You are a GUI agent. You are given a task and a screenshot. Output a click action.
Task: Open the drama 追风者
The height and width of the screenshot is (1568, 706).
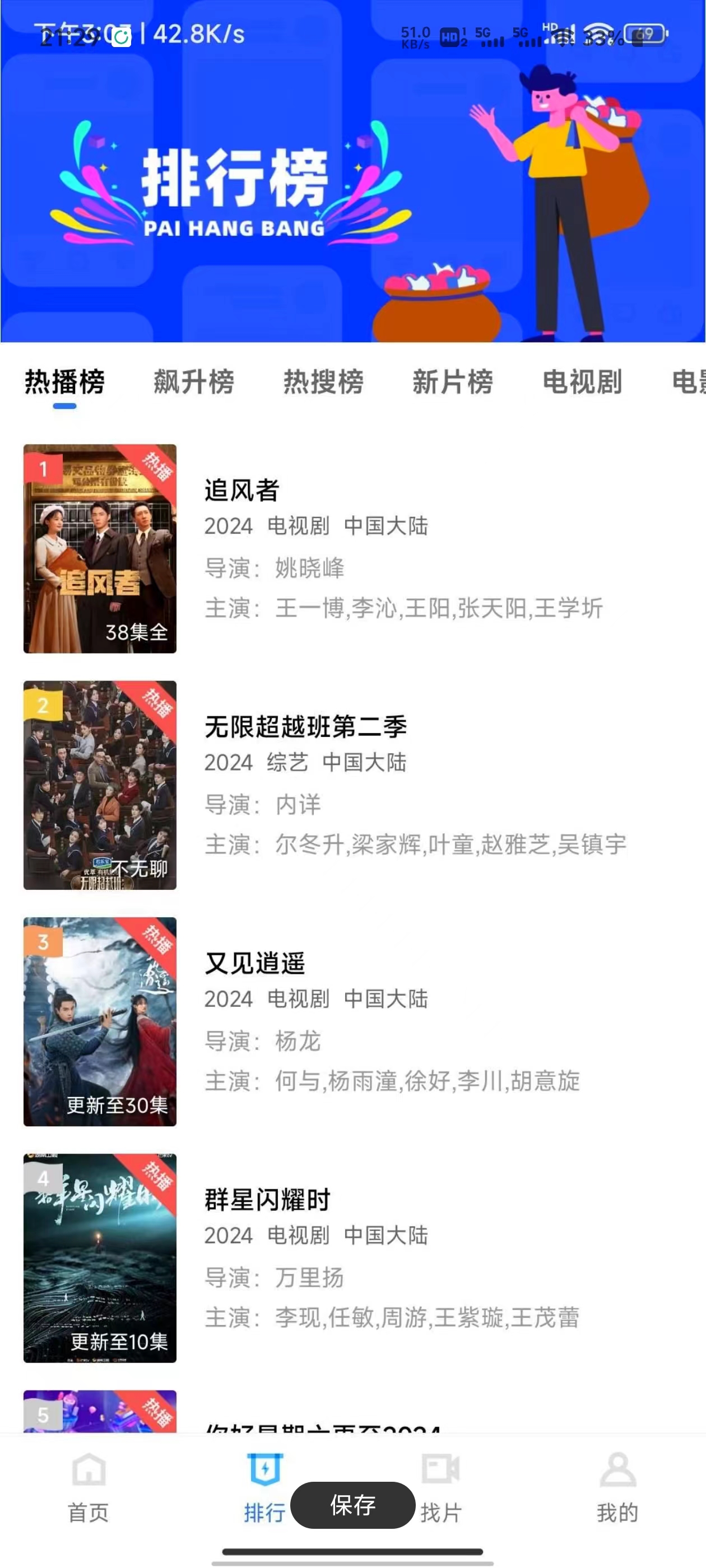pos(242,491)
